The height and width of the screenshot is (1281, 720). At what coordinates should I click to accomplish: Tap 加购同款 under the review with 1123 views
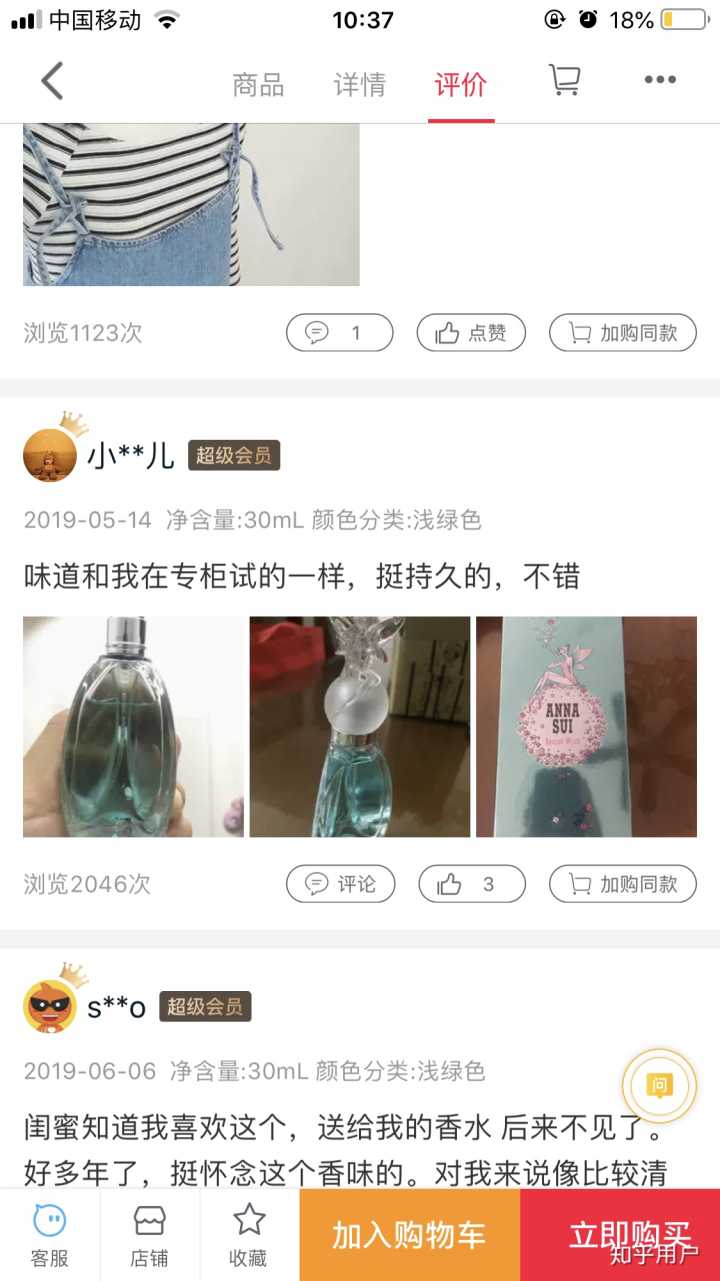tap(622, 333)
